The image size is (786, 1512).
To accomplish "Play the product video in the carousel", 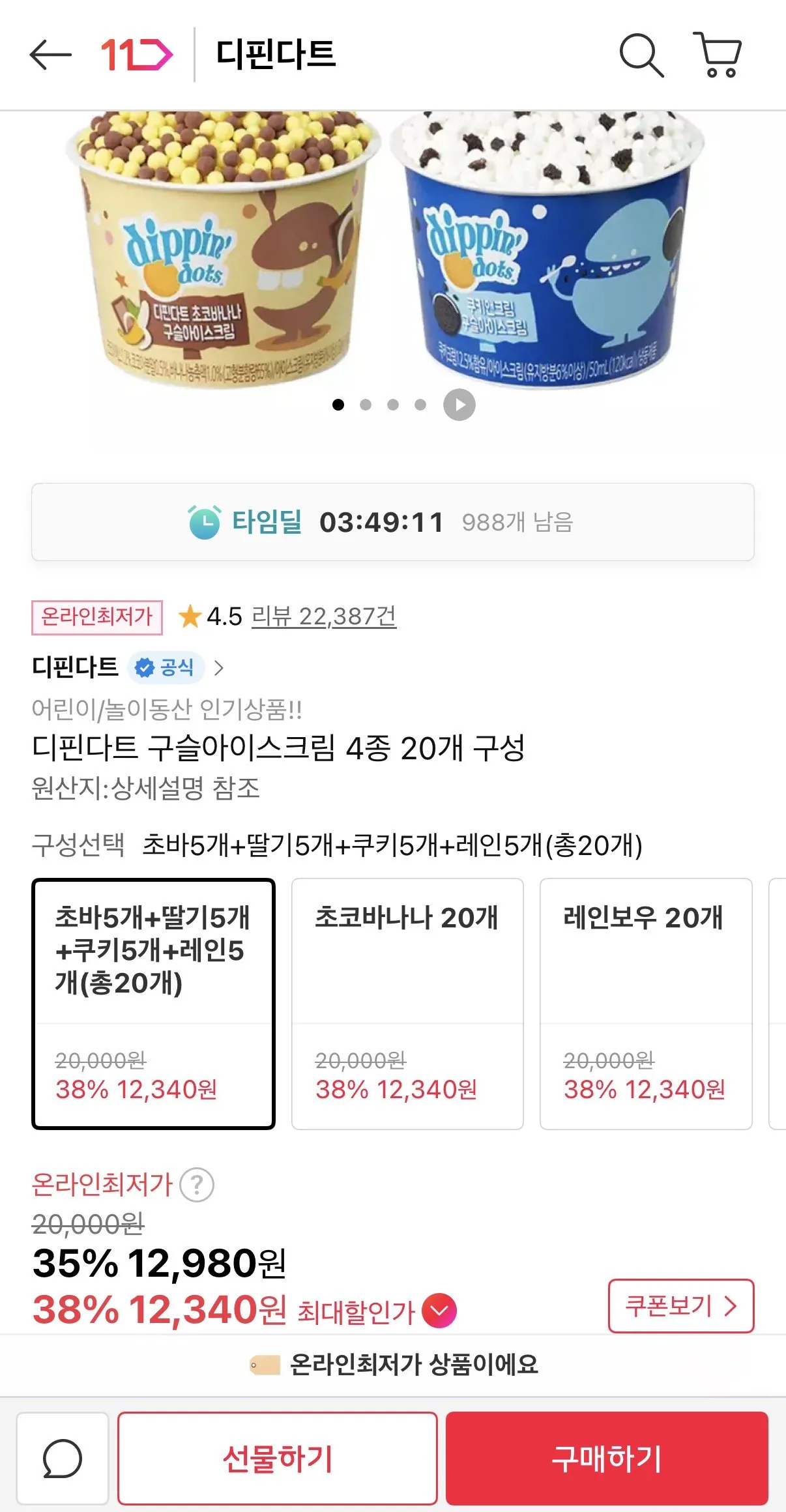I will click(459, 404).
